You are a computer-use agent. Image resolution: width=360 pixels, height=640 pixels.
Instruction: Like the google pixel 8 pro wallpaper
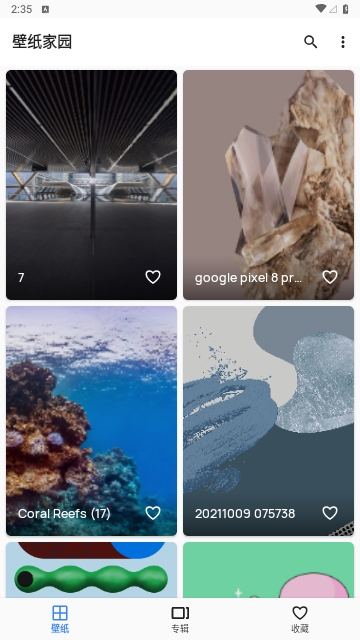click(330, 277)
